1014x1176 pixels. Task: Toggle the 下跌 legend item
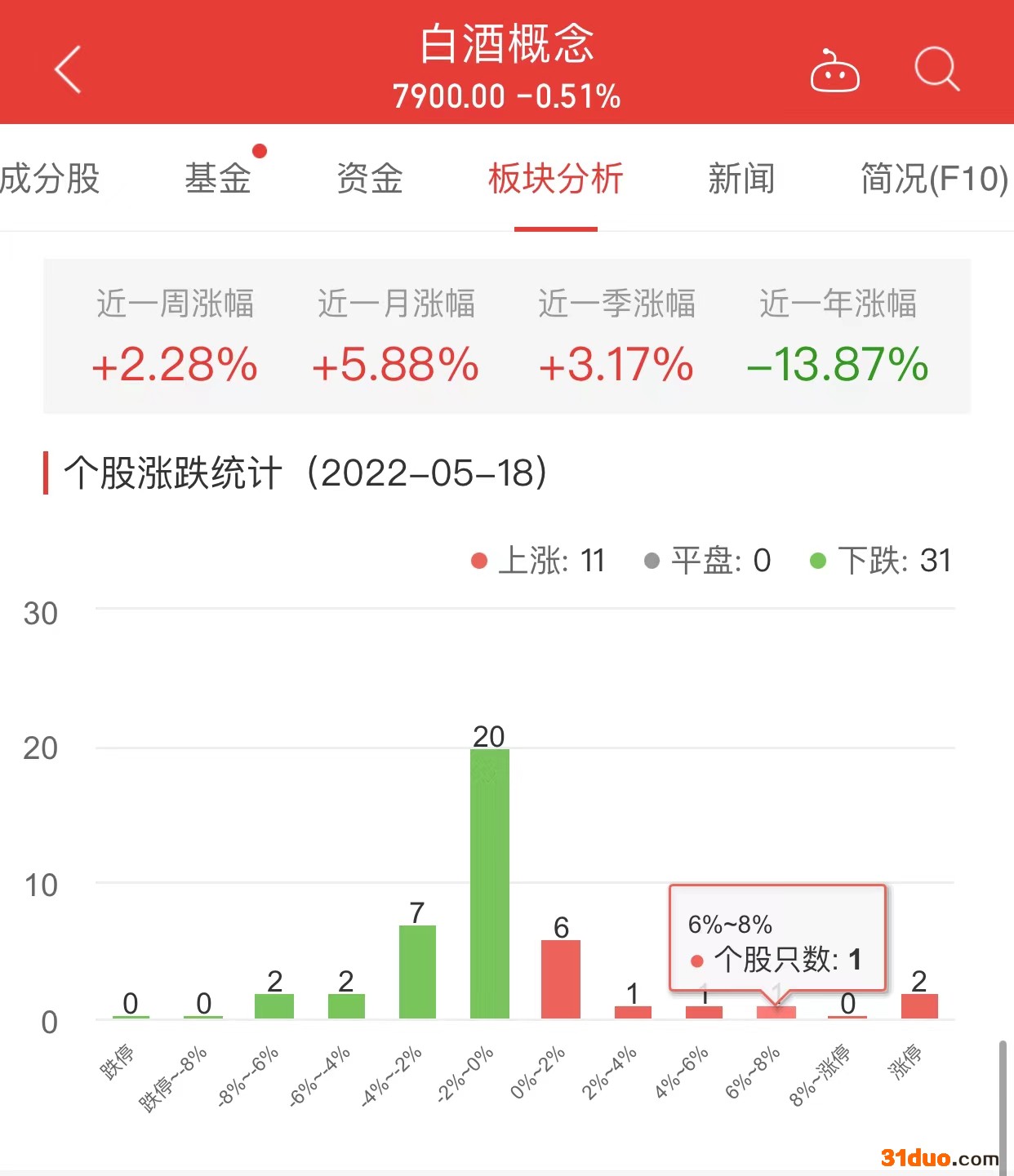pyautogui.click(x=880, y=561)
